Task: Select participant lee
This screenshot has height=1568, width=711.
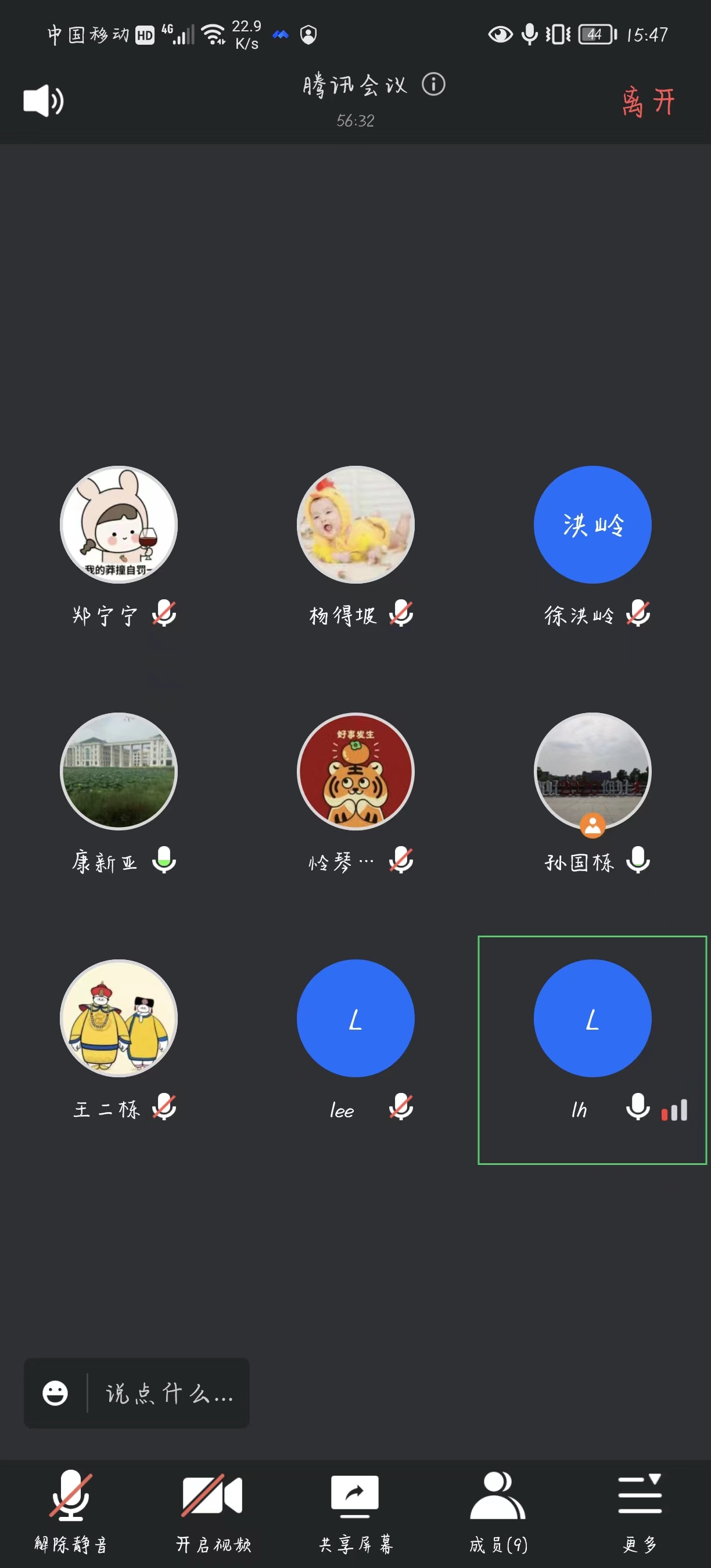Action: point(355,1017)
